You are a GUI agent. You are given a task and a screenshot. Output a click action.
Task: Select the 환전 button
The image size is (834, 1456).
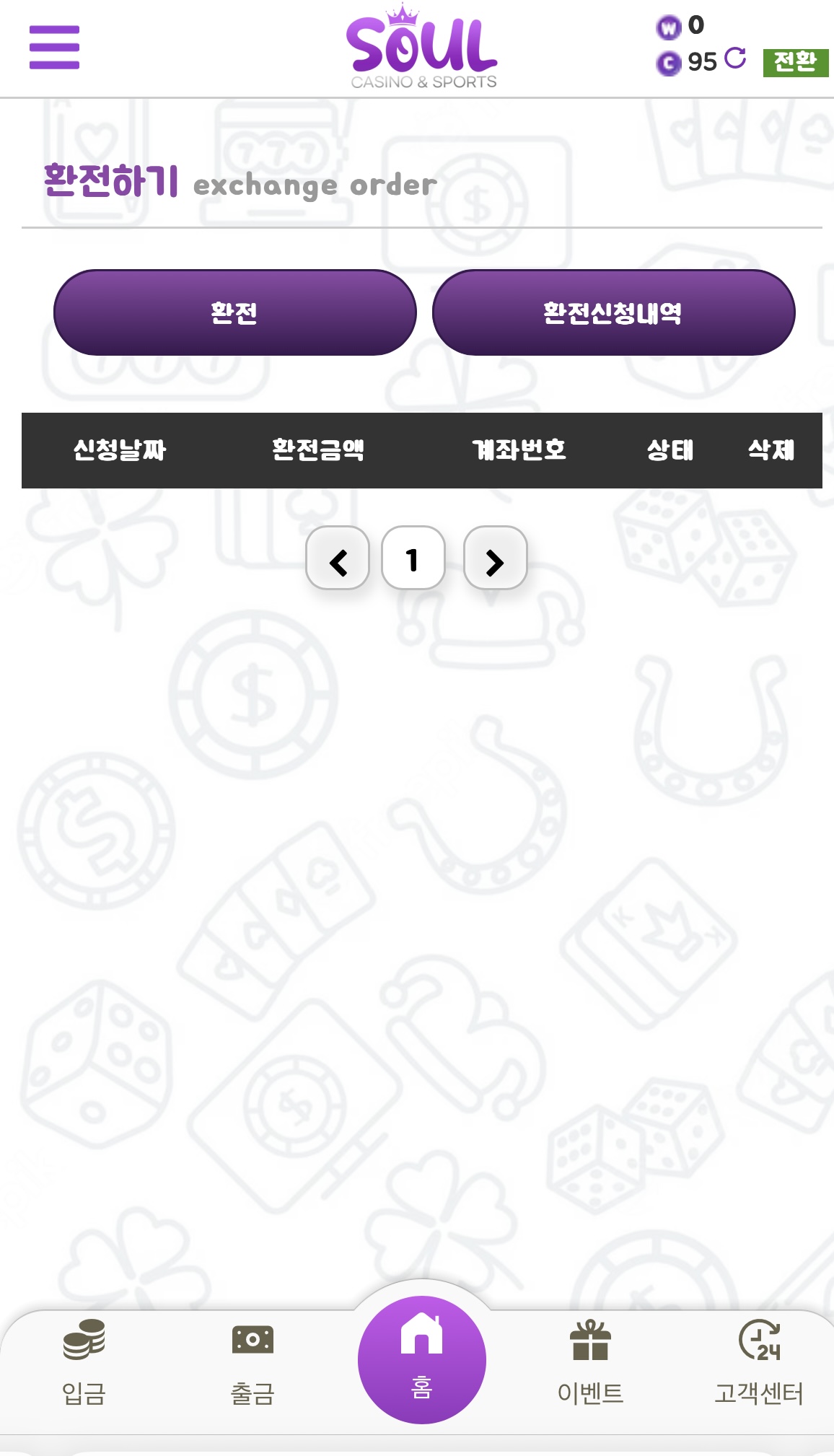click(x=234, y=312)
